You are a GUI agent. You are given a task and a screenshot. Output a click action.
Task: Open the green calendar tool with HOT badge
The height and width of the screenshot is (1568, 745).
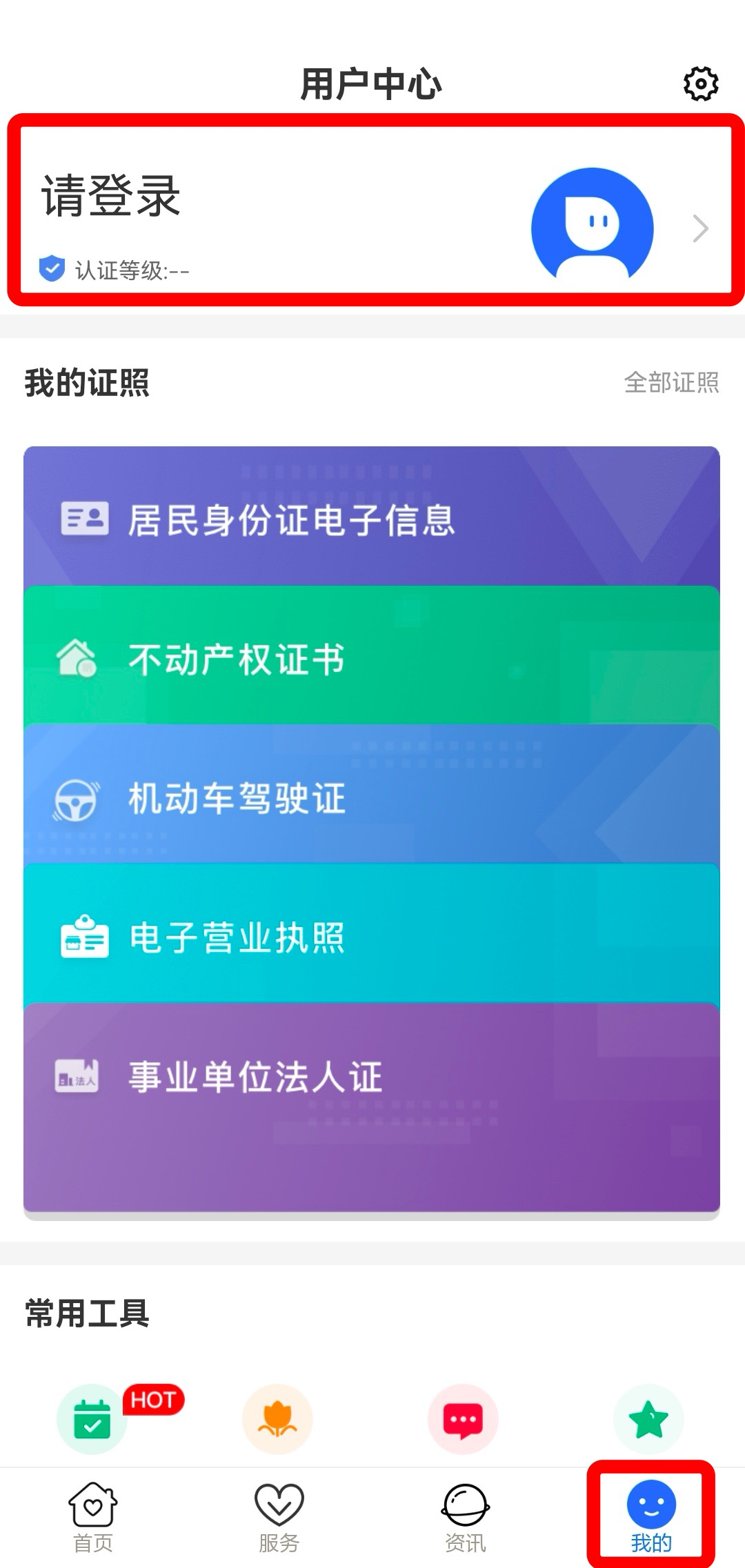point(92,1419)
